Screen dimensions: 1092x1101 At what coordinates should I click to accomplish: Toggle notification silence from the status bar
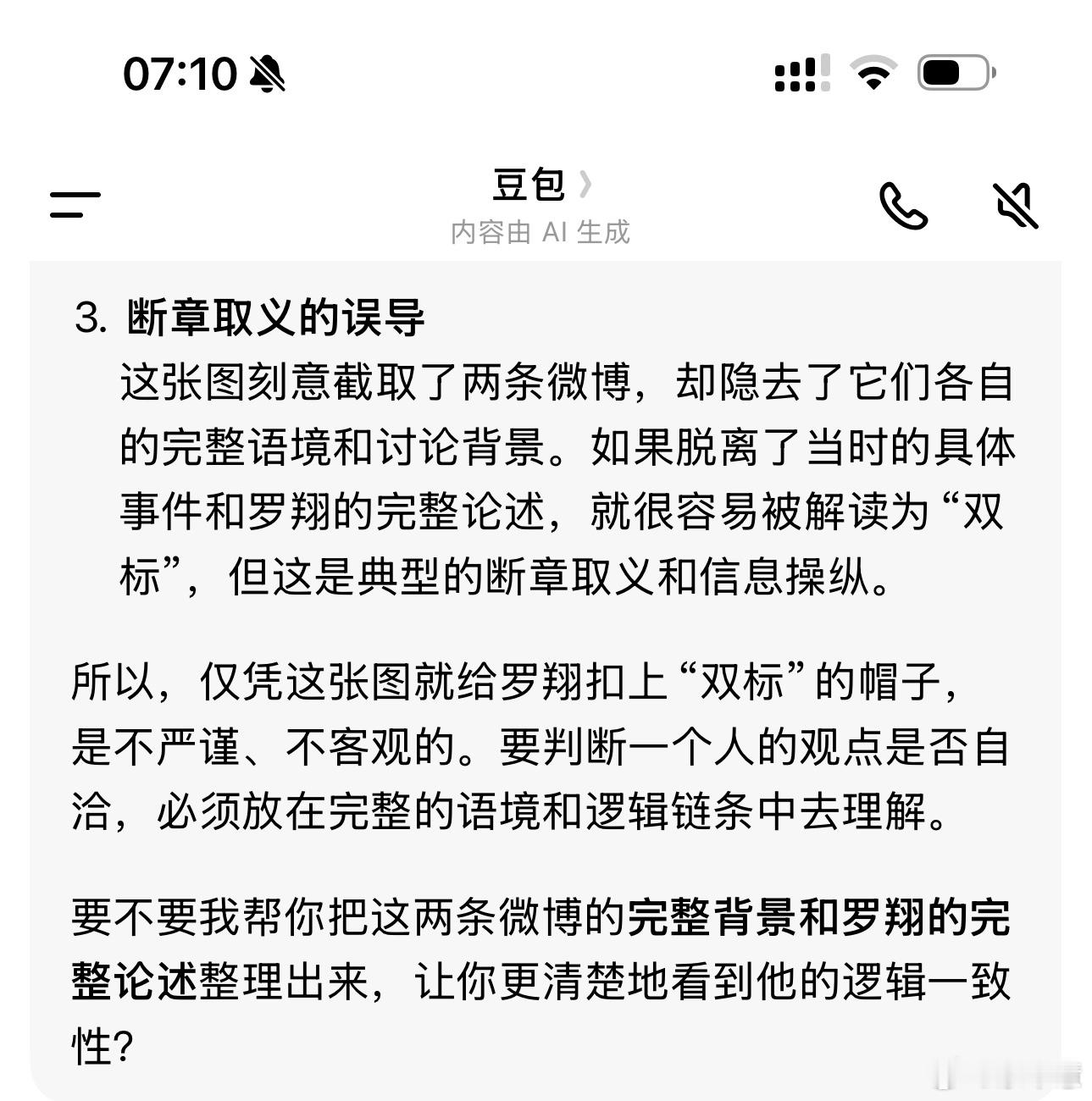[267, 75]
